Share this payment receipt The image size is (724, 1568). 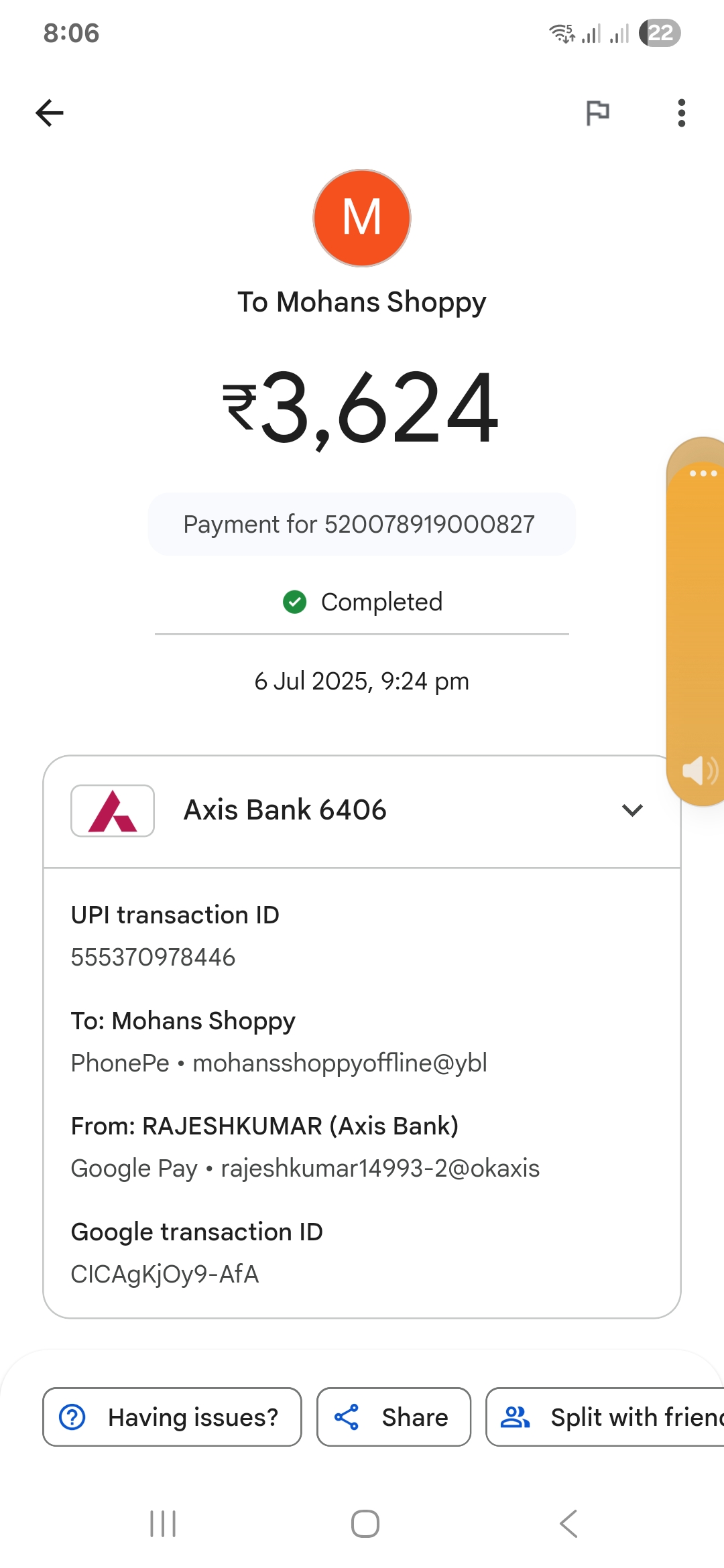(x=394, y=1417)
